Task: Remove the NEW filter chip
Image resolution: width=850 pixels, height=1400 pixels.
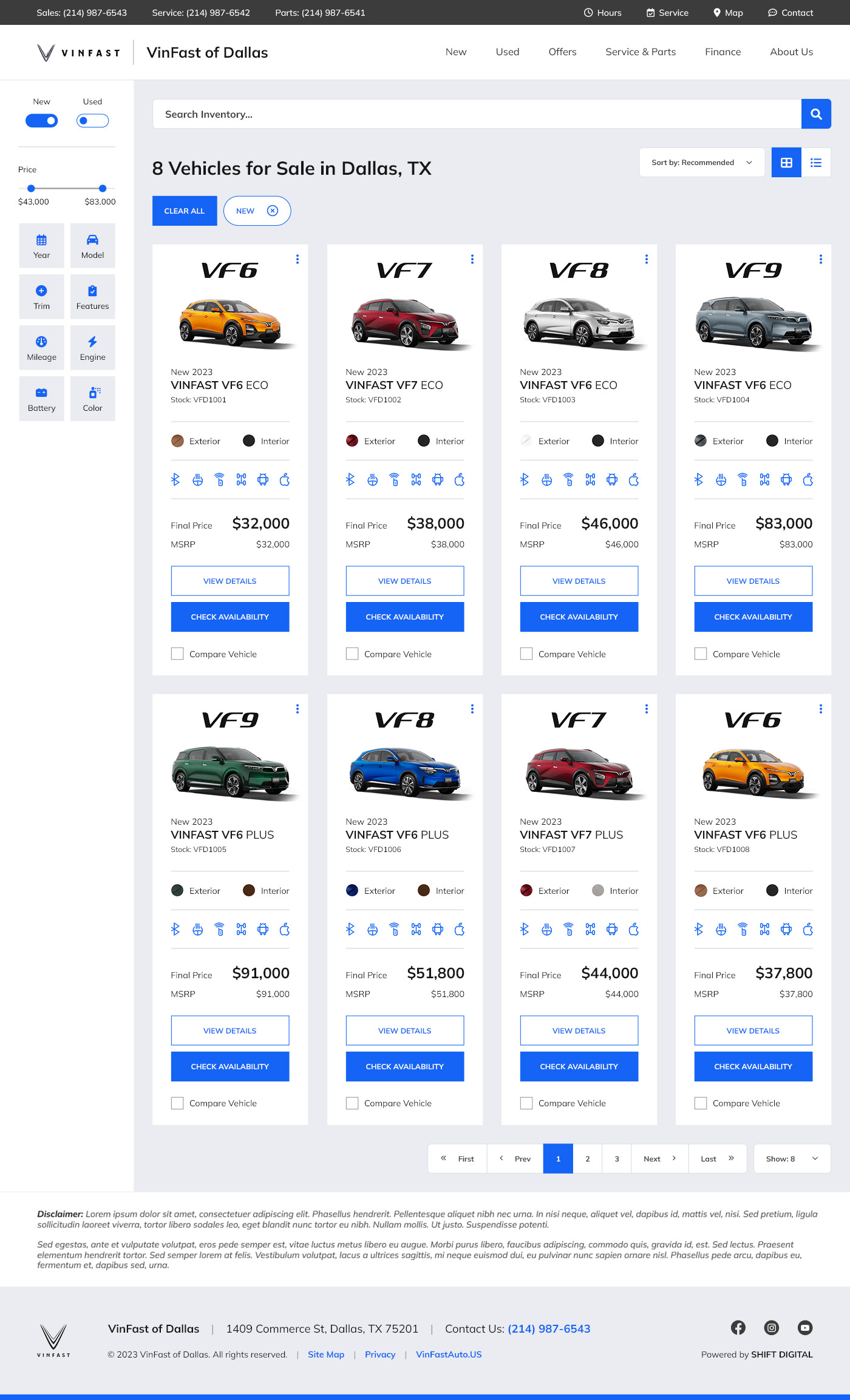Action: 273,211
